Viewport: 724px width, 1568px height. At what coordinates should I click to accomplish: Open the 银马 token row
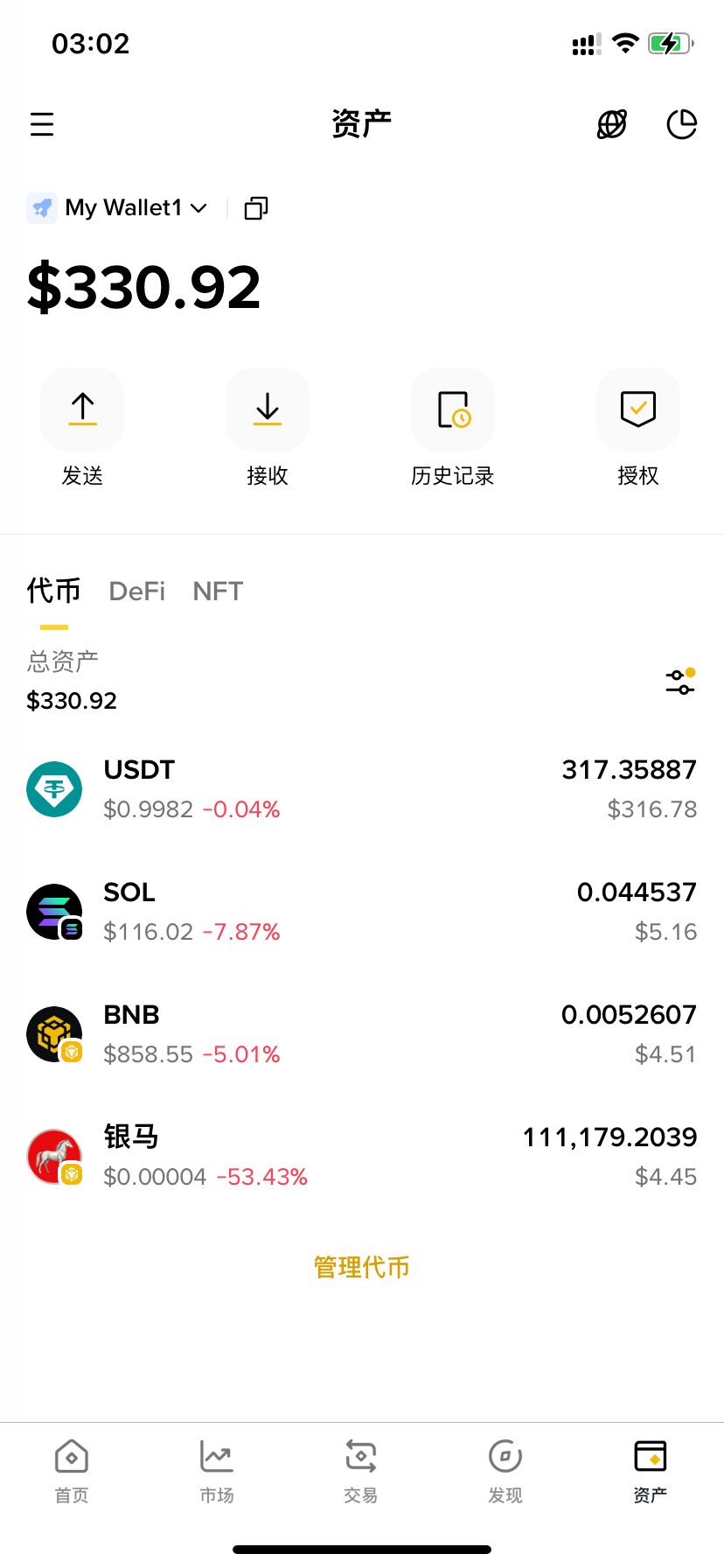[x=362, y=1157]
